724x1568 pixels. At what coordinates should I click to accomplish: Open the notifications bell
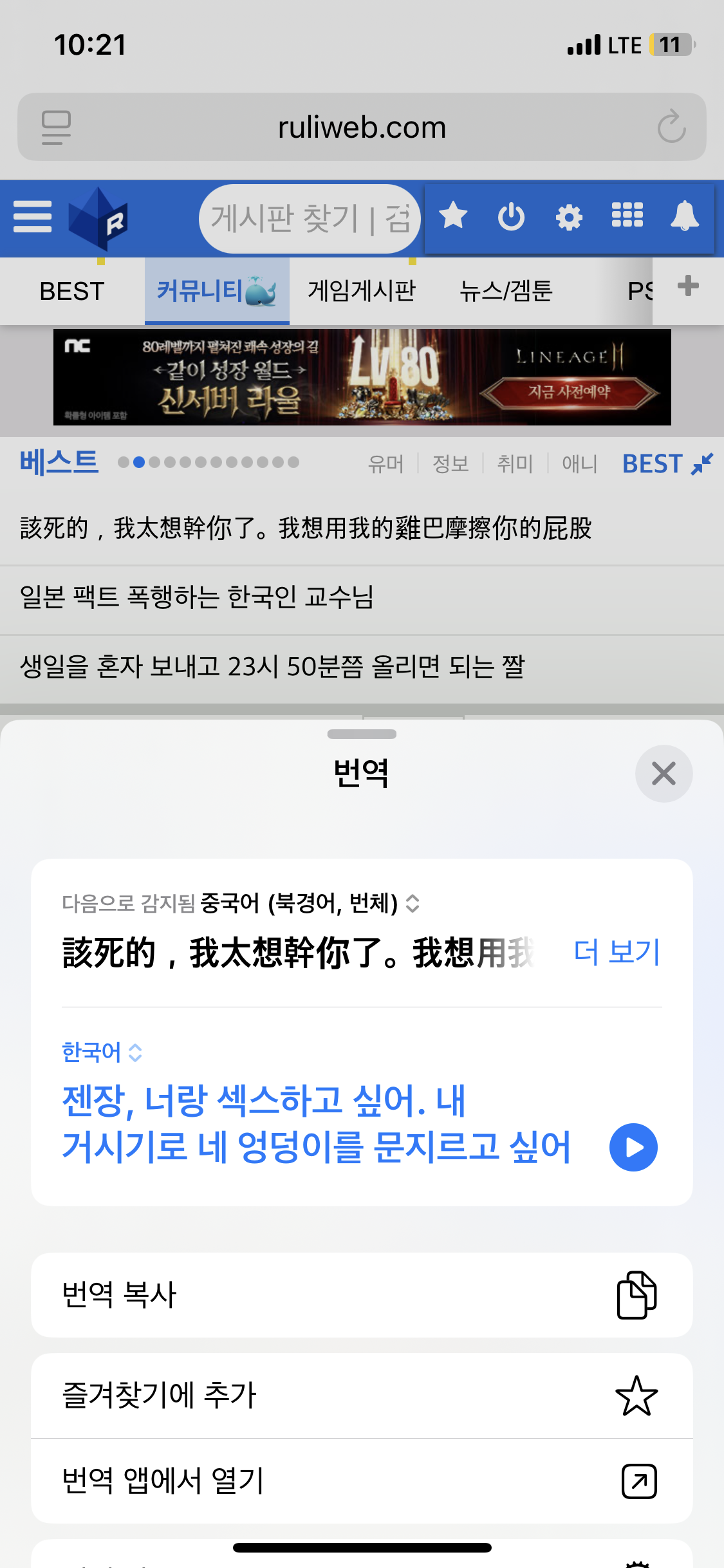coord(684,216)
